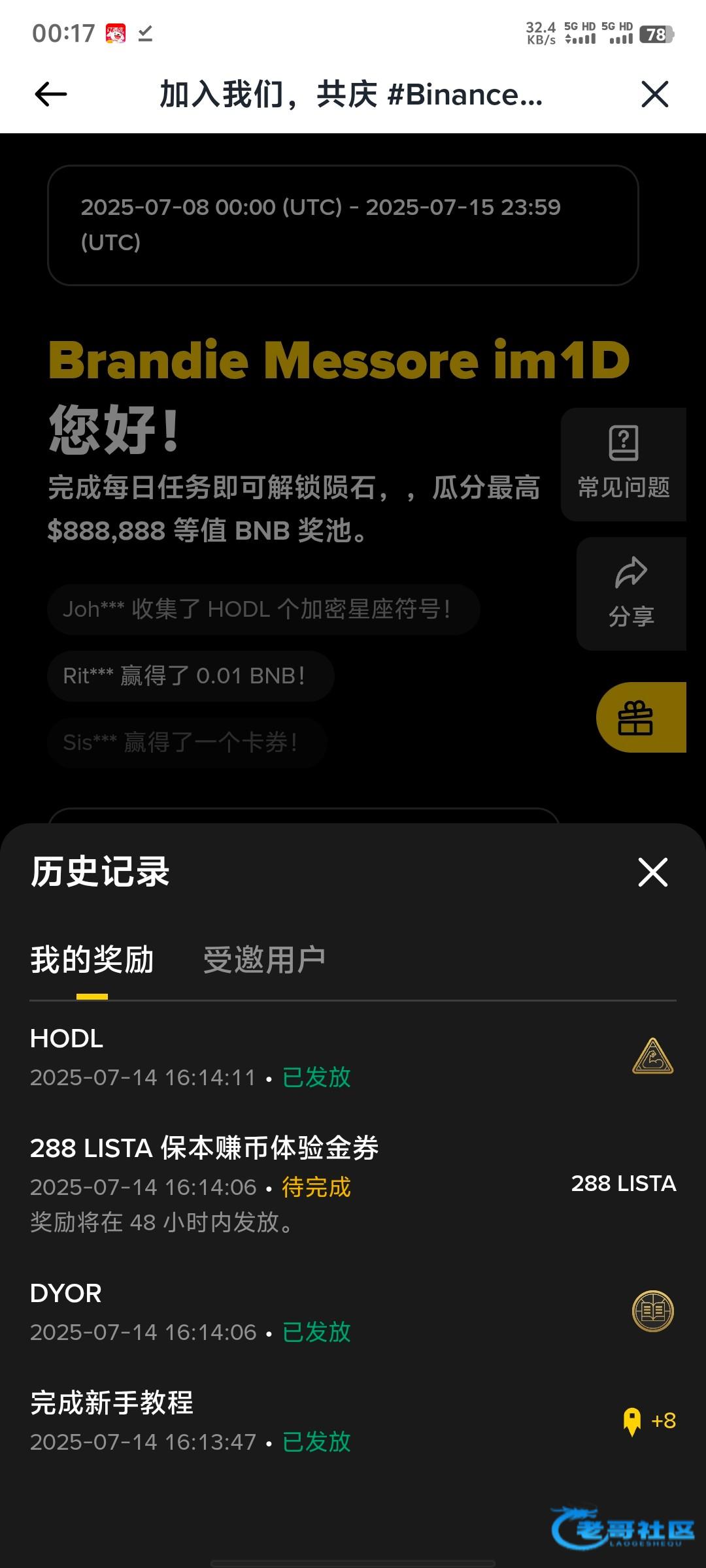Tap the 分享 share button
Viewport: 706px width, 1568px height.
coord(631,594)
